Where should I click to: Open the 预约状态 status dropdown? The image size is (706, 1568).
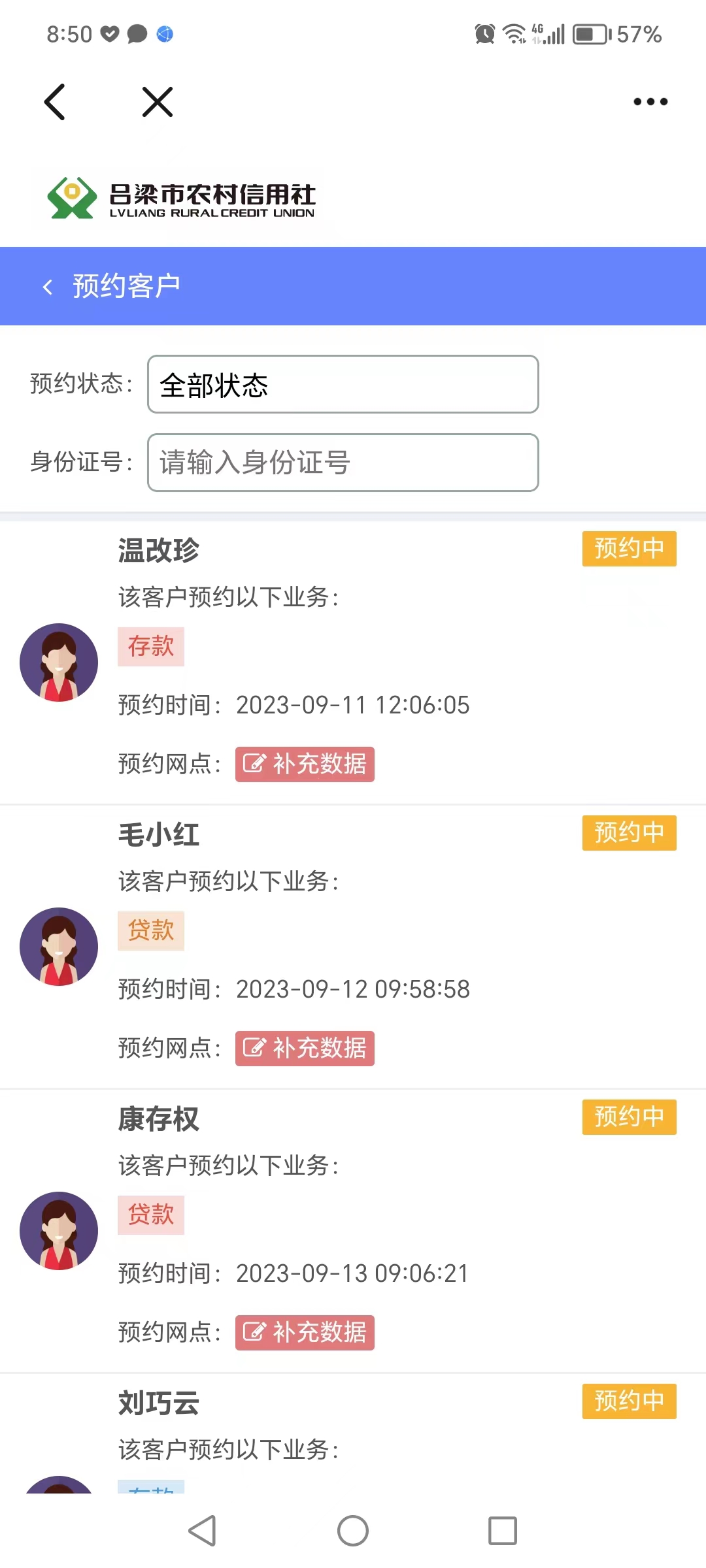[x=343, y=385]
